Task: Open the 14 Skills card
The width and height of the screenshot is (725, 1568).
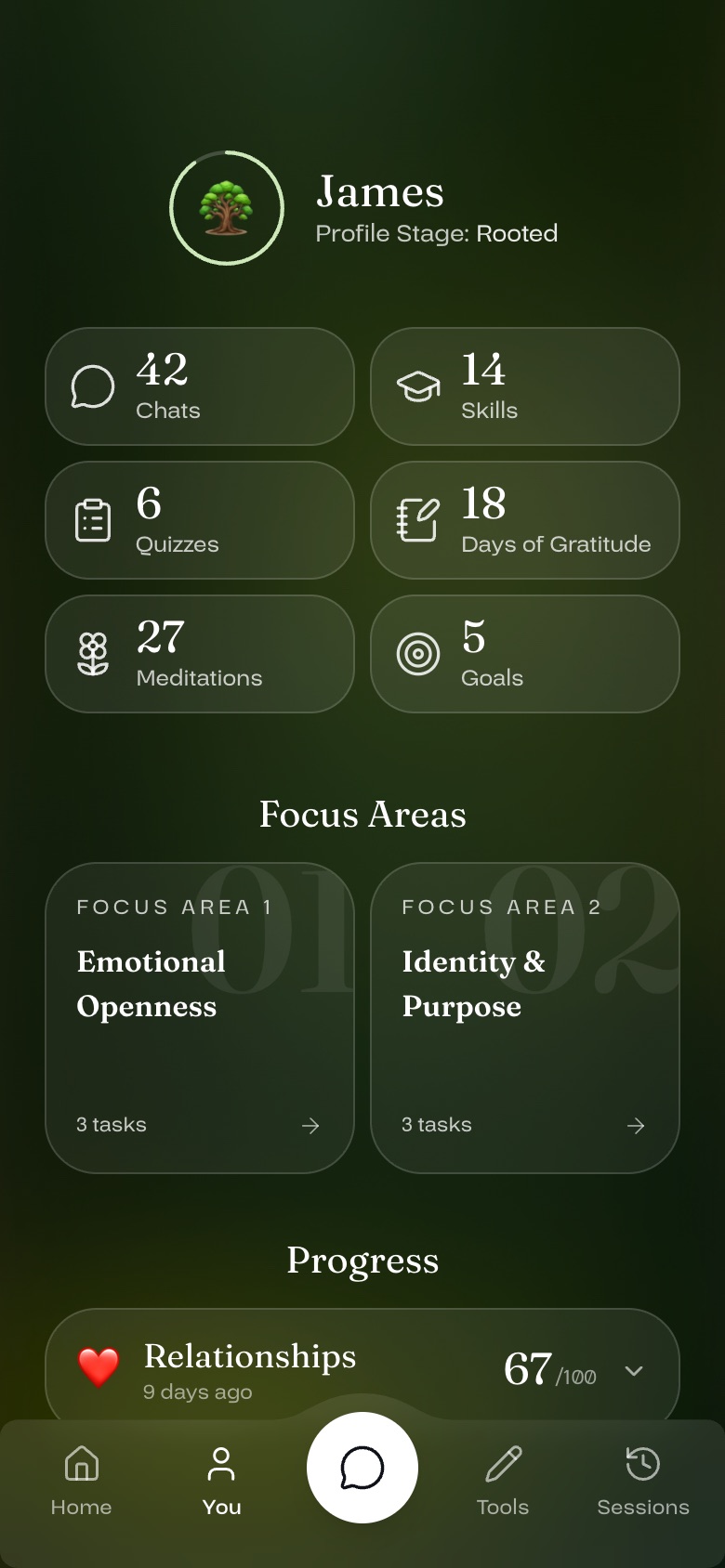Action: click(525, 386)
